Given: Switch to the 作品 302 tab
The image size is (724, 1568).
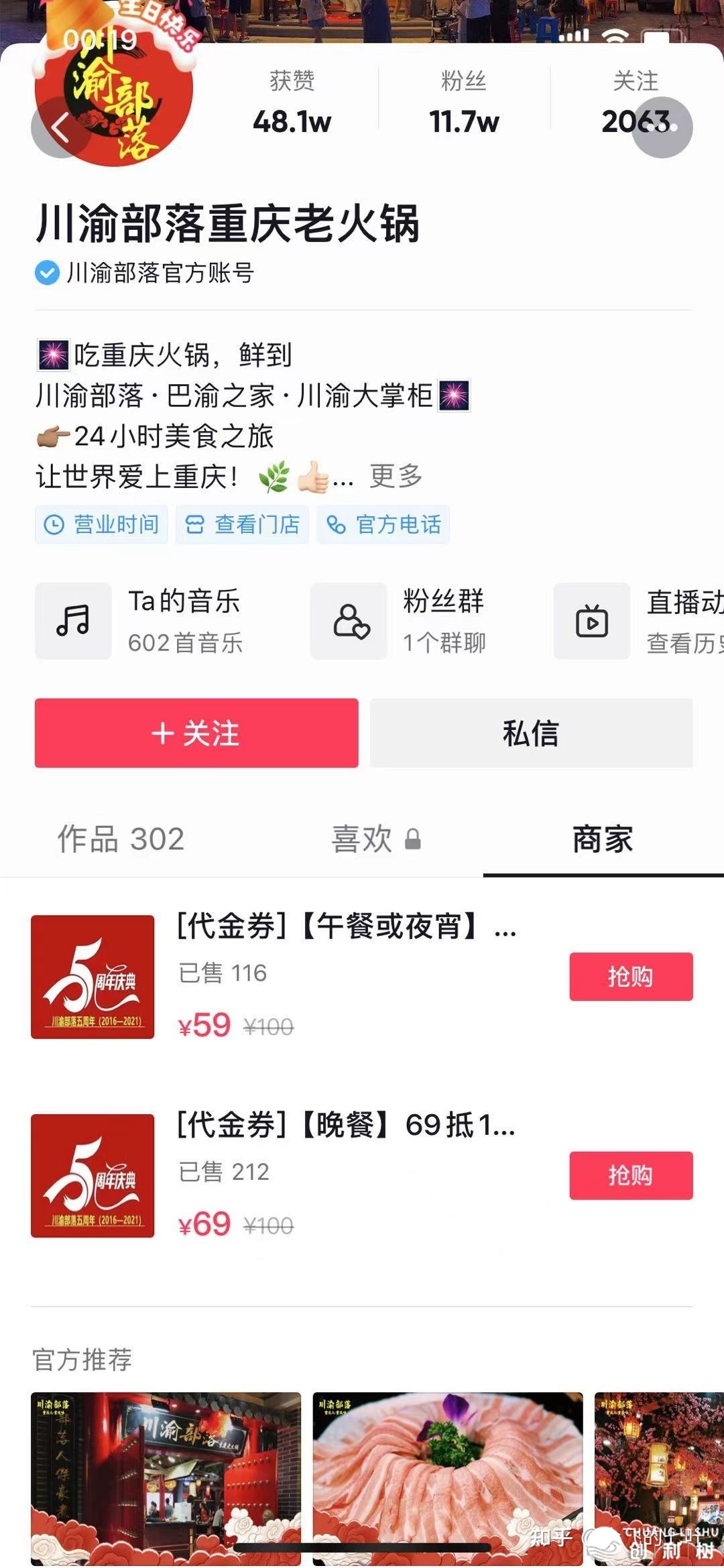Looking at the screenshot, I should (121, 839).
